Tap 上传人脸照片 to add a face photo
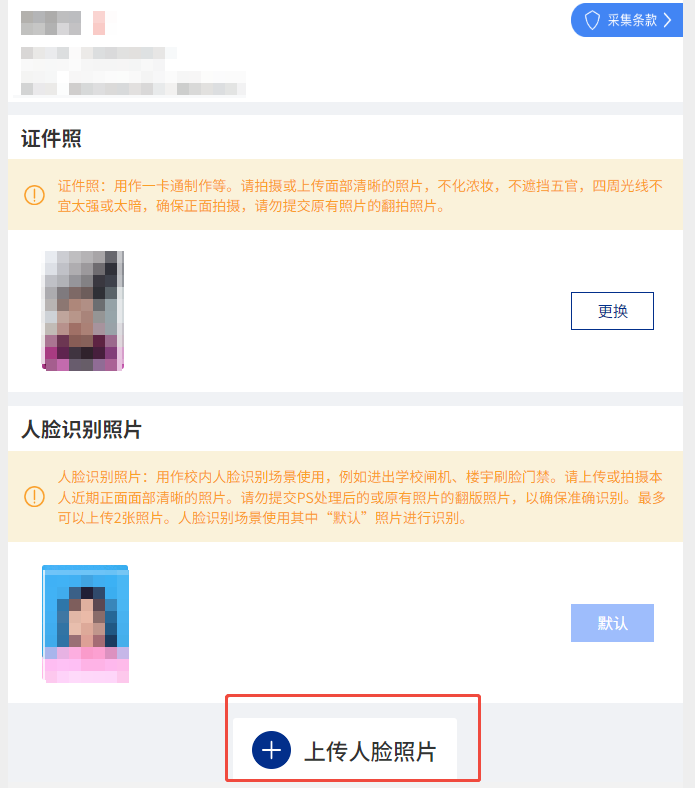This screenshot has width=695, height=788. click(345, 750)
